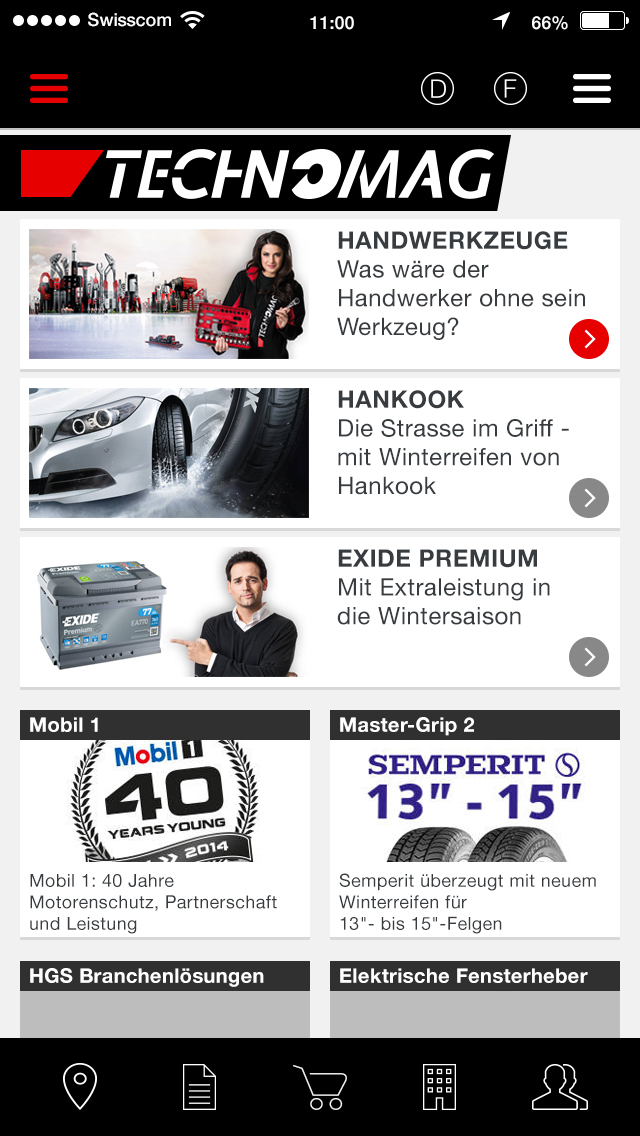Open the red hamburger menu
This screenshot has height=1136, width=640.
(x=49, y=88)
